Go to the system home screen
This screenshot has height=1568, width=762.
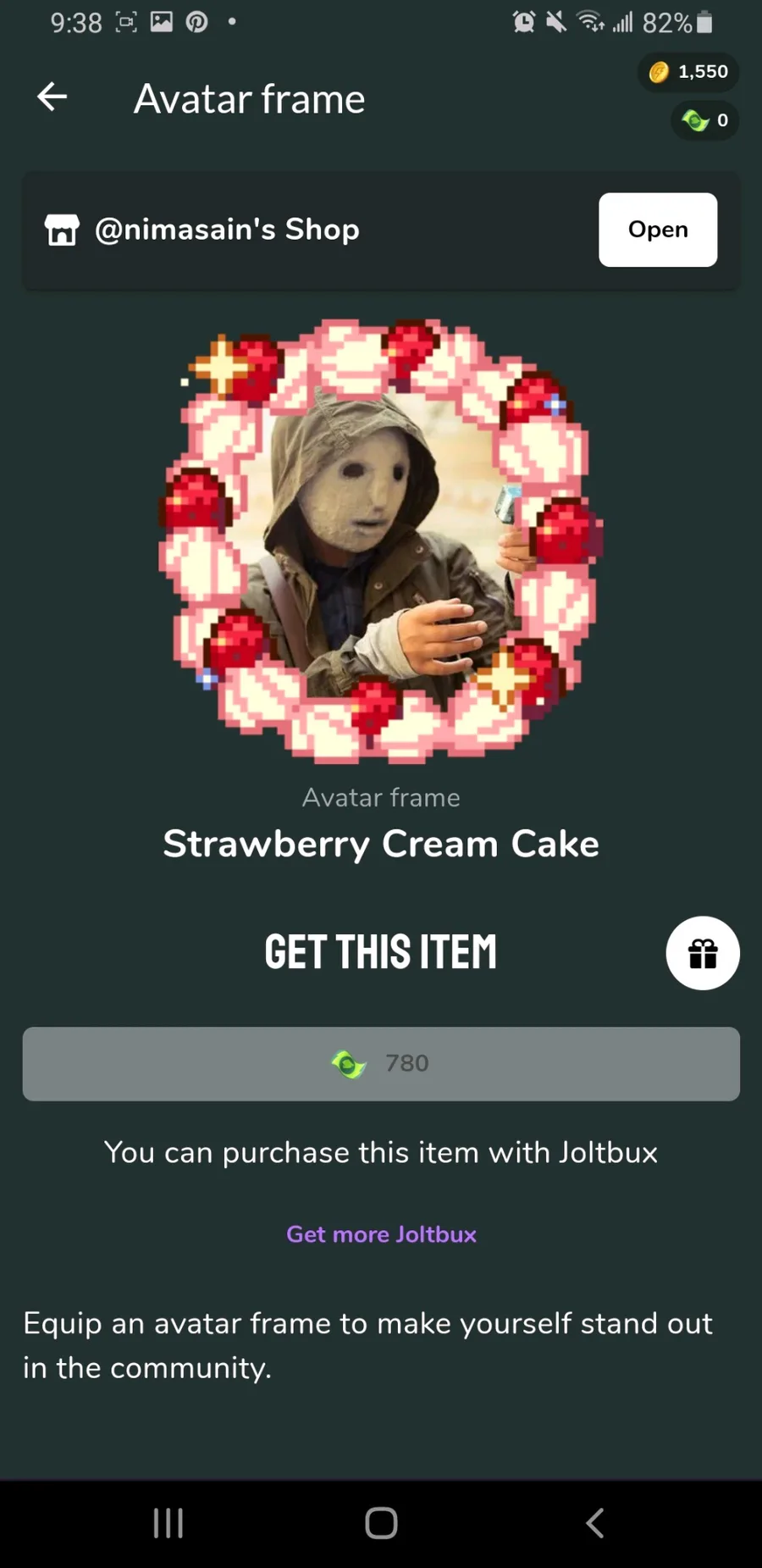[381, 1522]
